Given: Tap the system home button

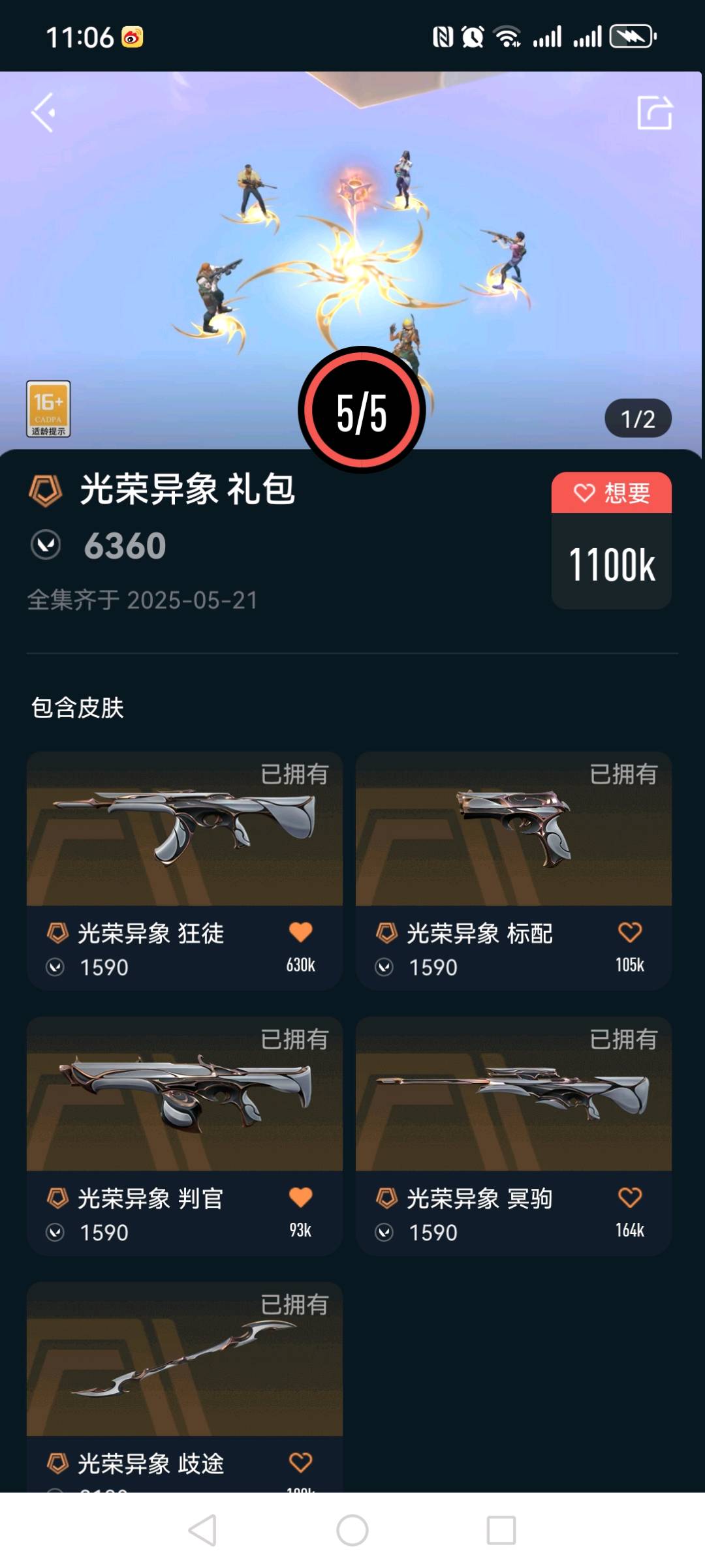Looking at the screenshot, I should pos(352,1530).
